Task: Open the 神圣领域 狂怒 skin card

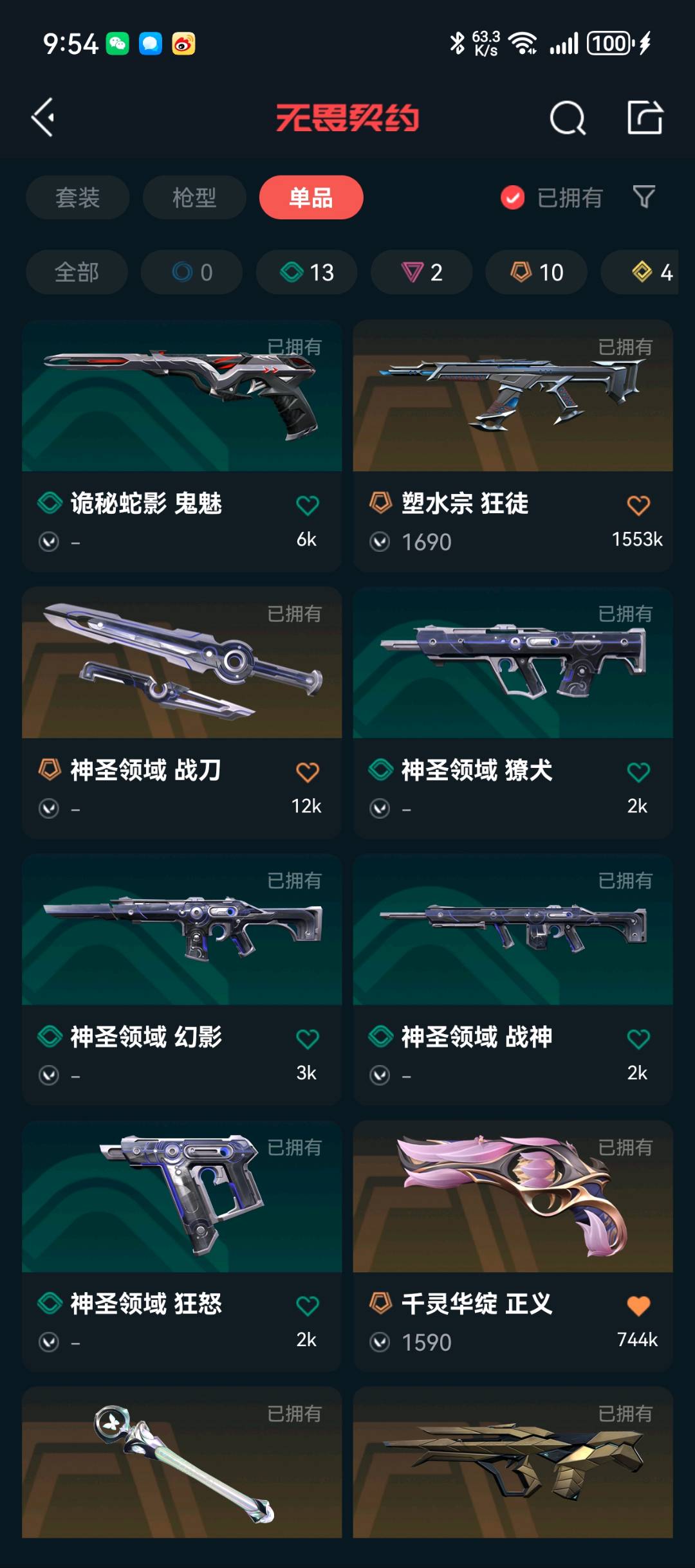Action: click(181, 1196)
